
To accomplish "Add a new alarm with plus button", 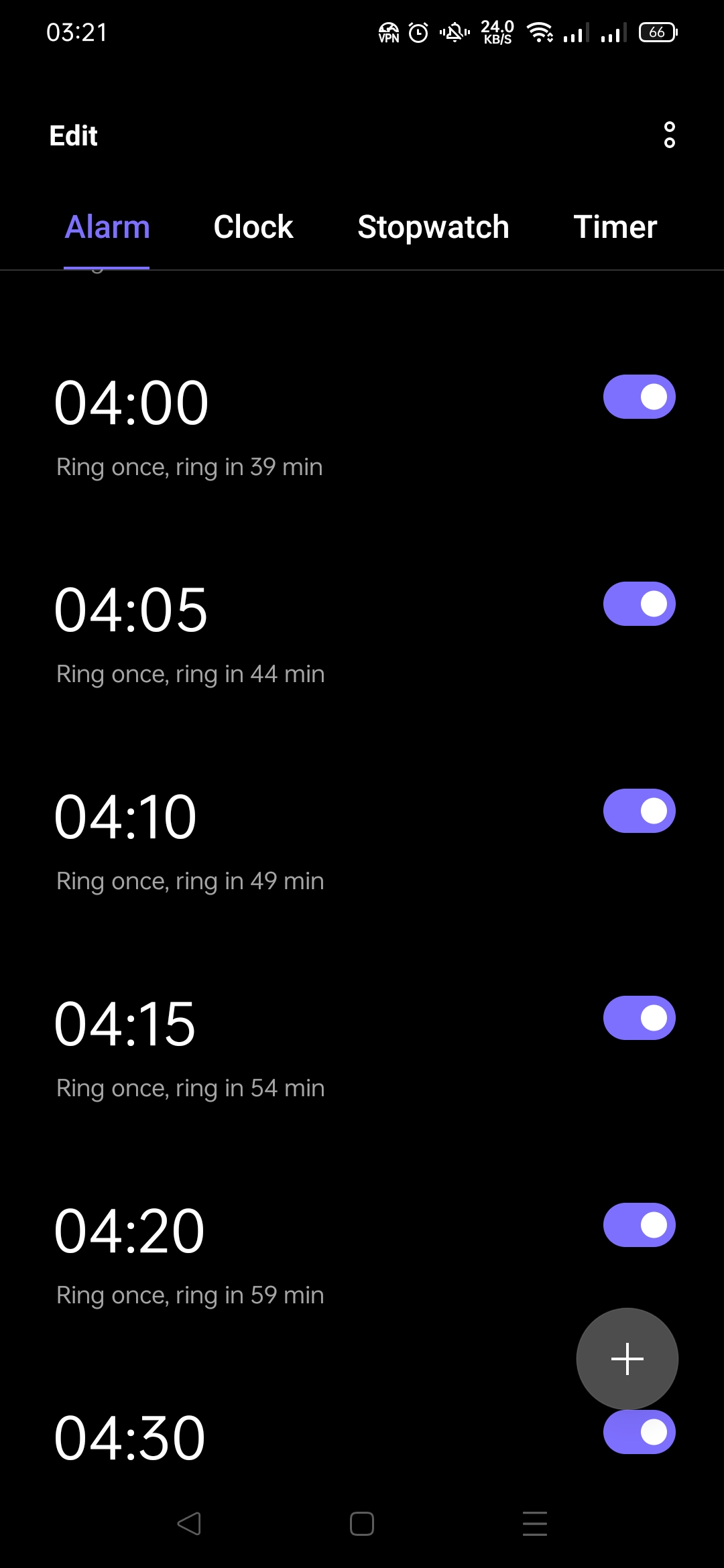I will [627, 1358].
